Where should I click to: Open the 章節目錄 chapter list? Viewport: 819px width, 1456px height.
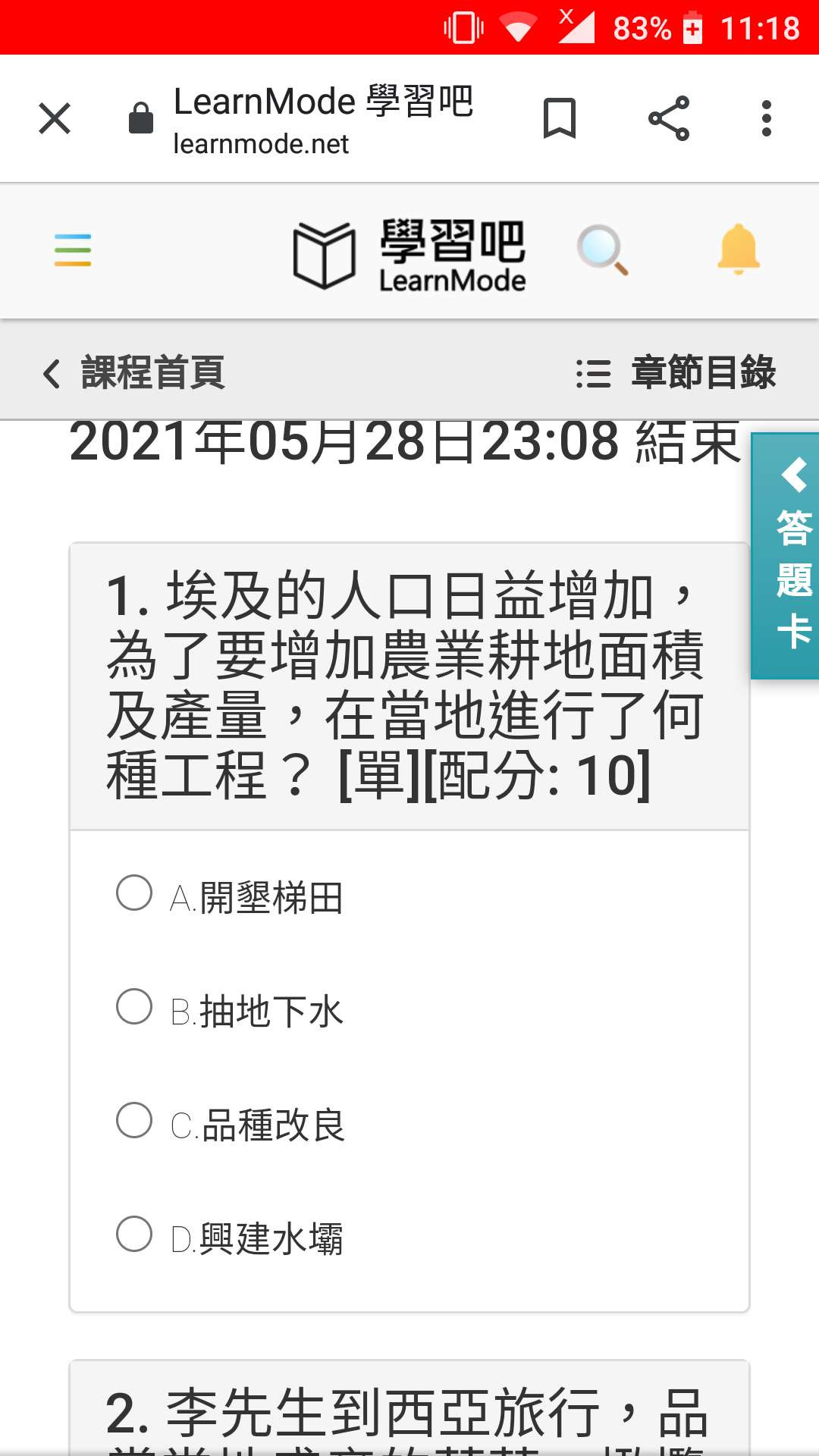click(x=676, y=373)
